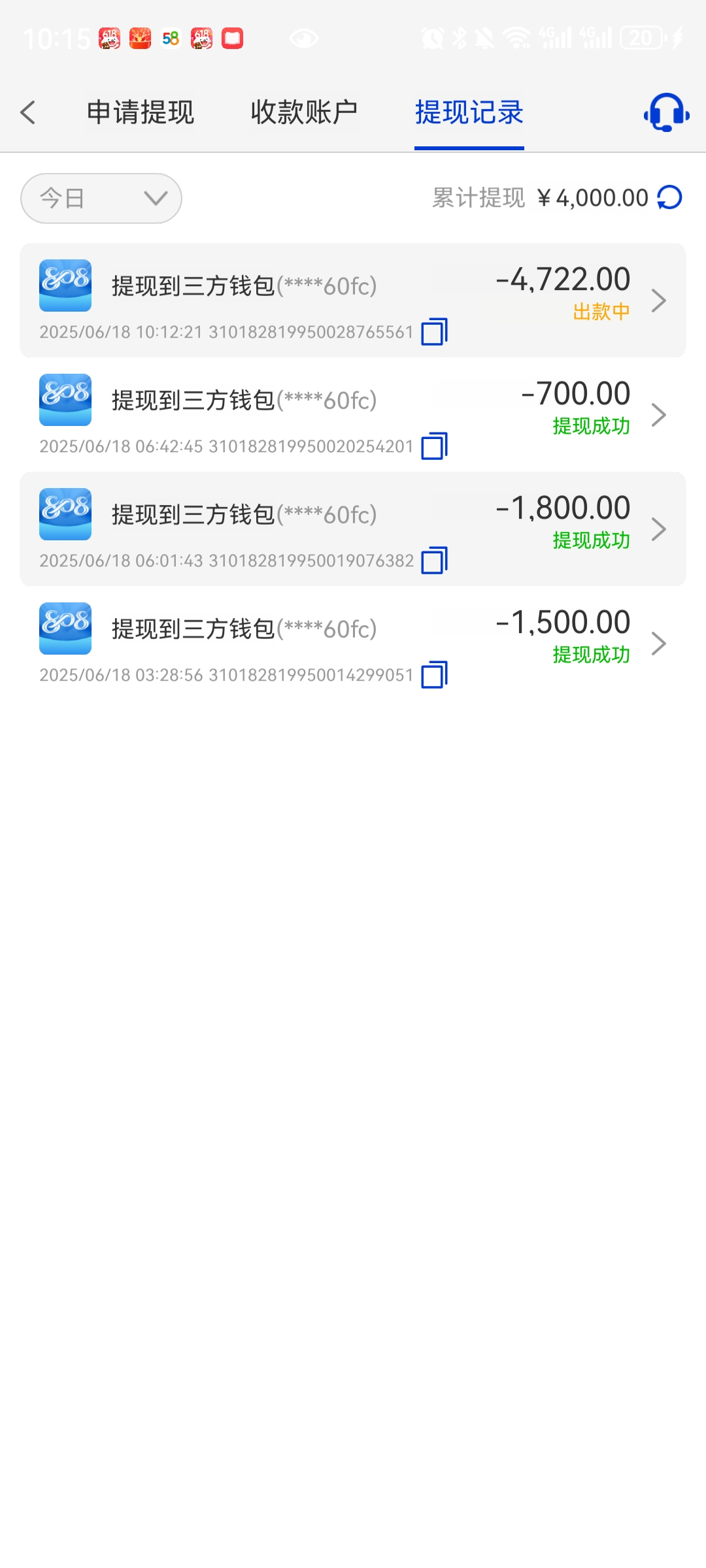This screenshot has height=1568, width=706.
Task: View details of the -1,800.00 withdrawal
Action: pyautogui.click(x=353, y=529)
